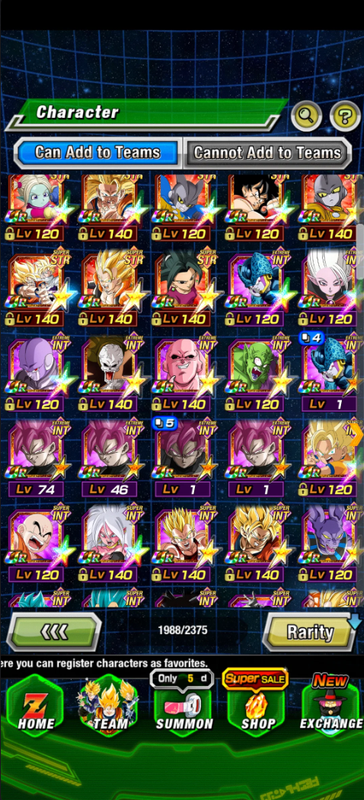Switch to Can Add to Teams tab

97,153
